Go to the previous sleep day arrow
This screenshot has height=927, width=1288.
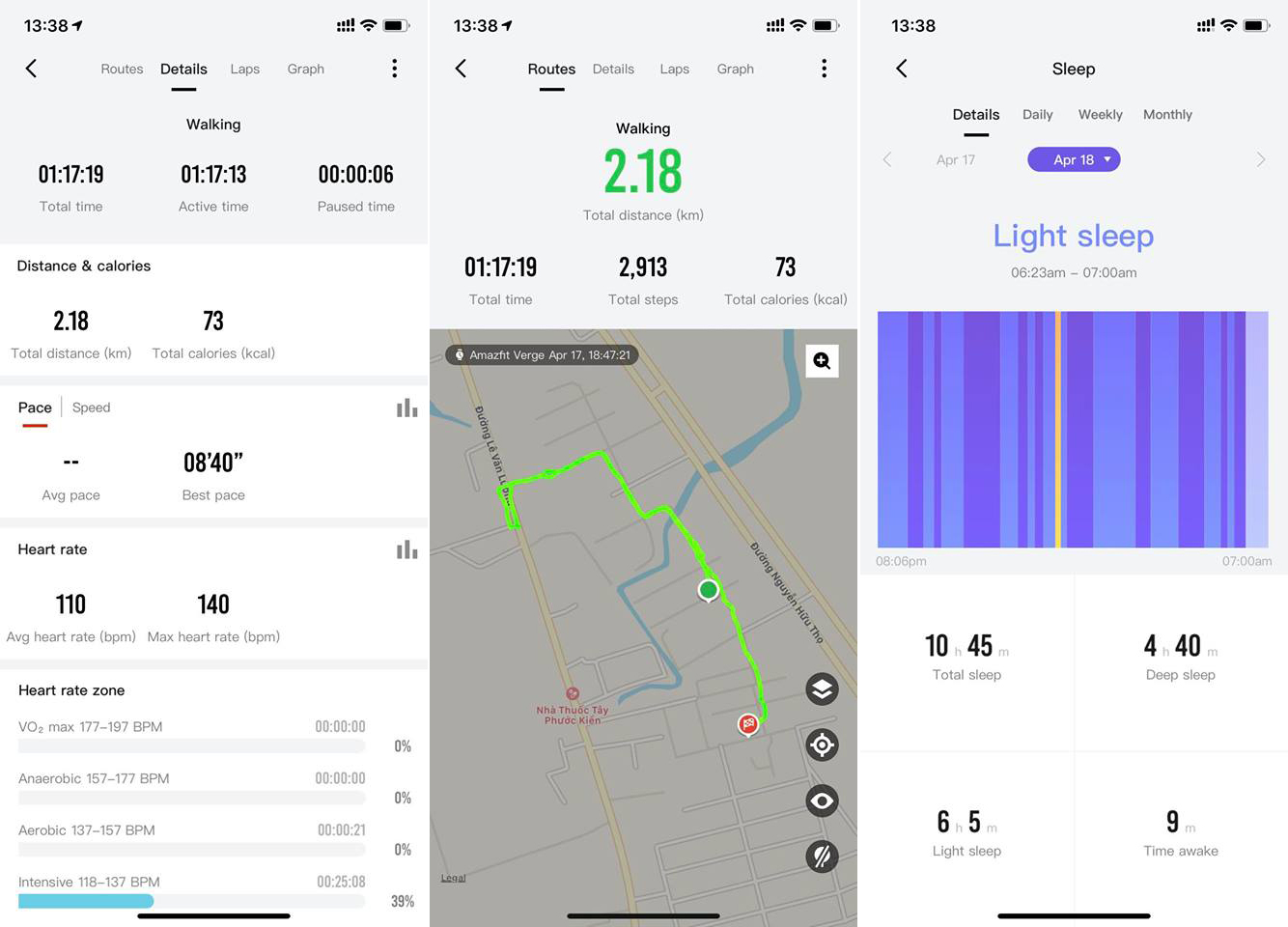(887, 159)
